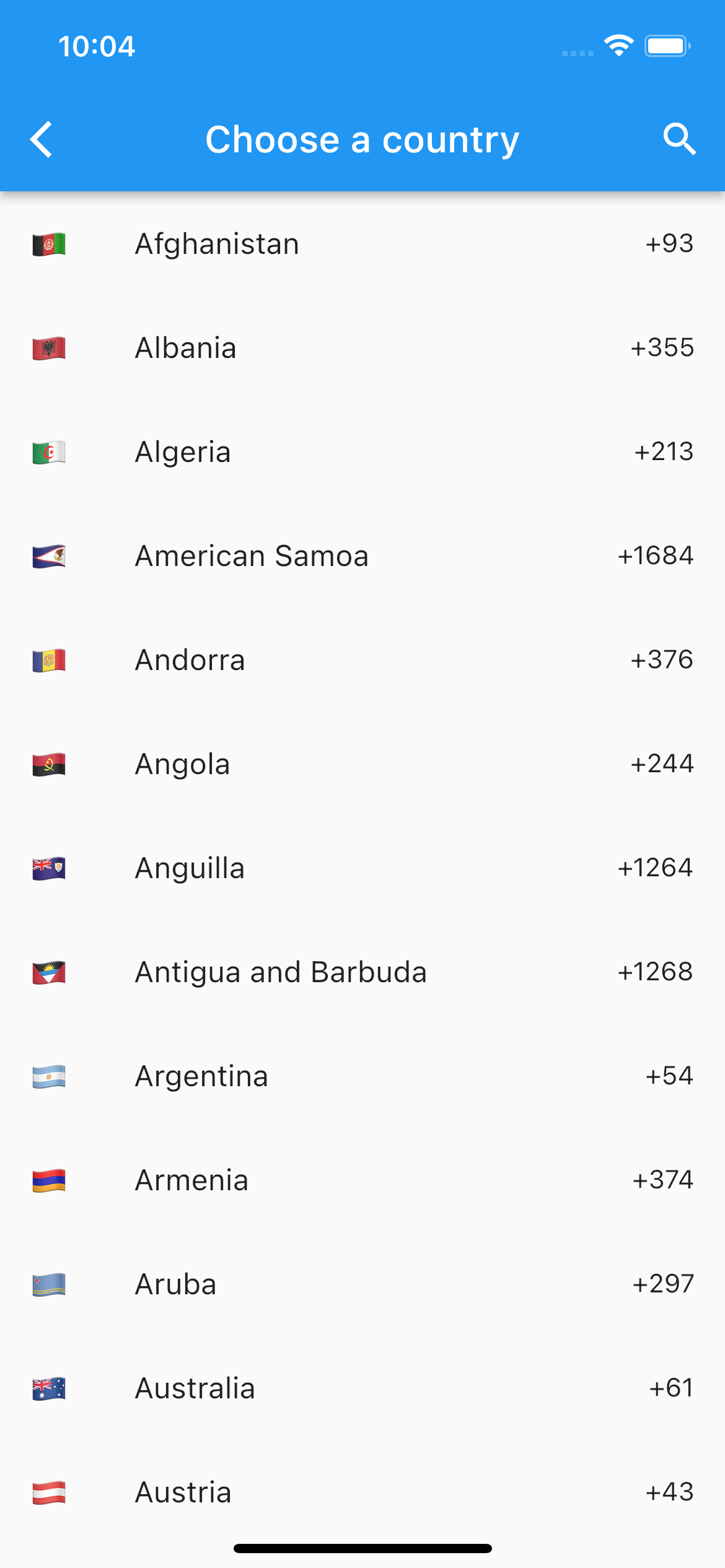This screenshot has height=1568, width=725.
Task: Choose Aruba +297
Action: coord(362,1284)
